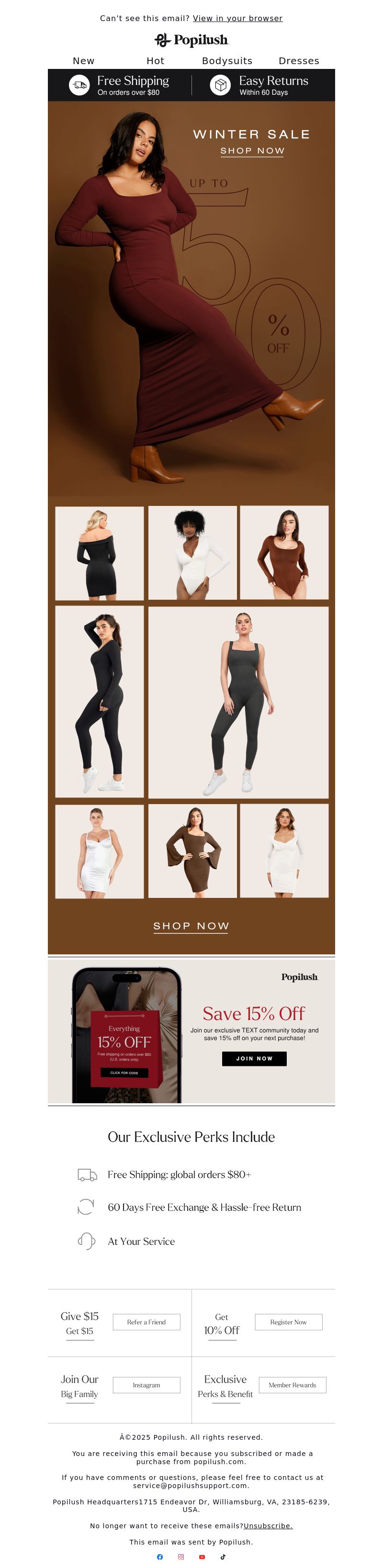Tap the Register Now button

[x=288, y=1322]
